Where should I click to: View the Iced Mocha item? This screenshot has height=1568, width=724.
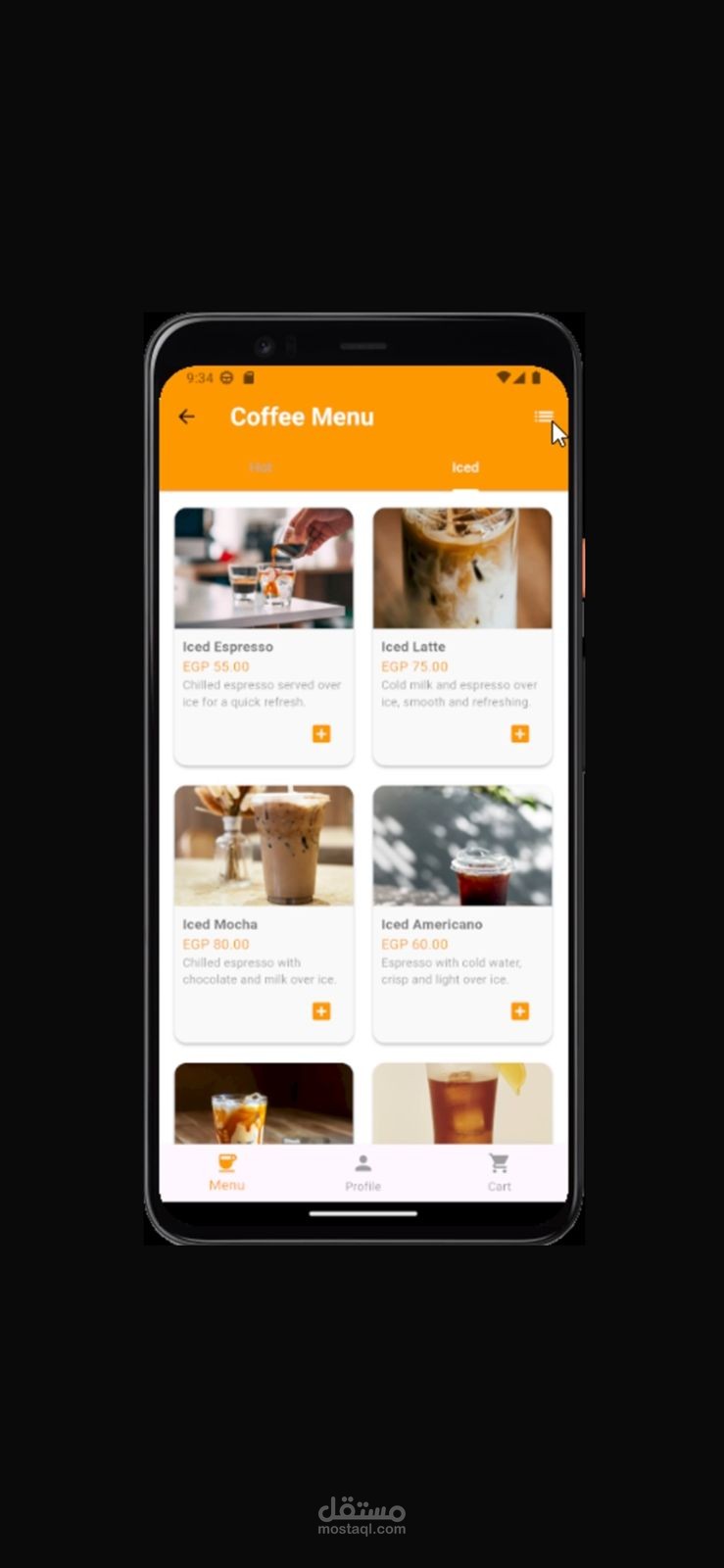(264, 913)
